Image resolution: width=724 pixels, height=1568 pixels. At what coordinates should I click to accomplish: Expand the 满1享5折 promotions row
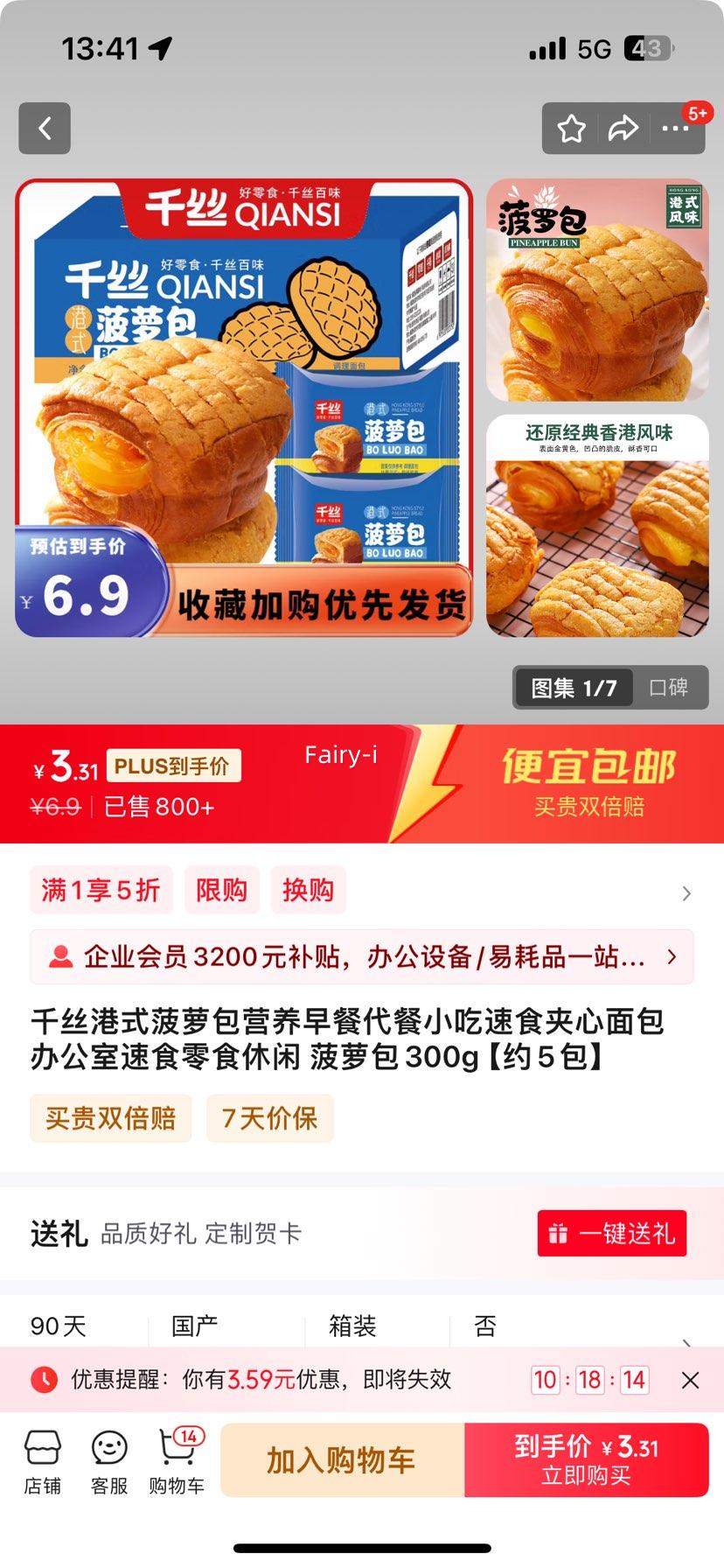686,892
